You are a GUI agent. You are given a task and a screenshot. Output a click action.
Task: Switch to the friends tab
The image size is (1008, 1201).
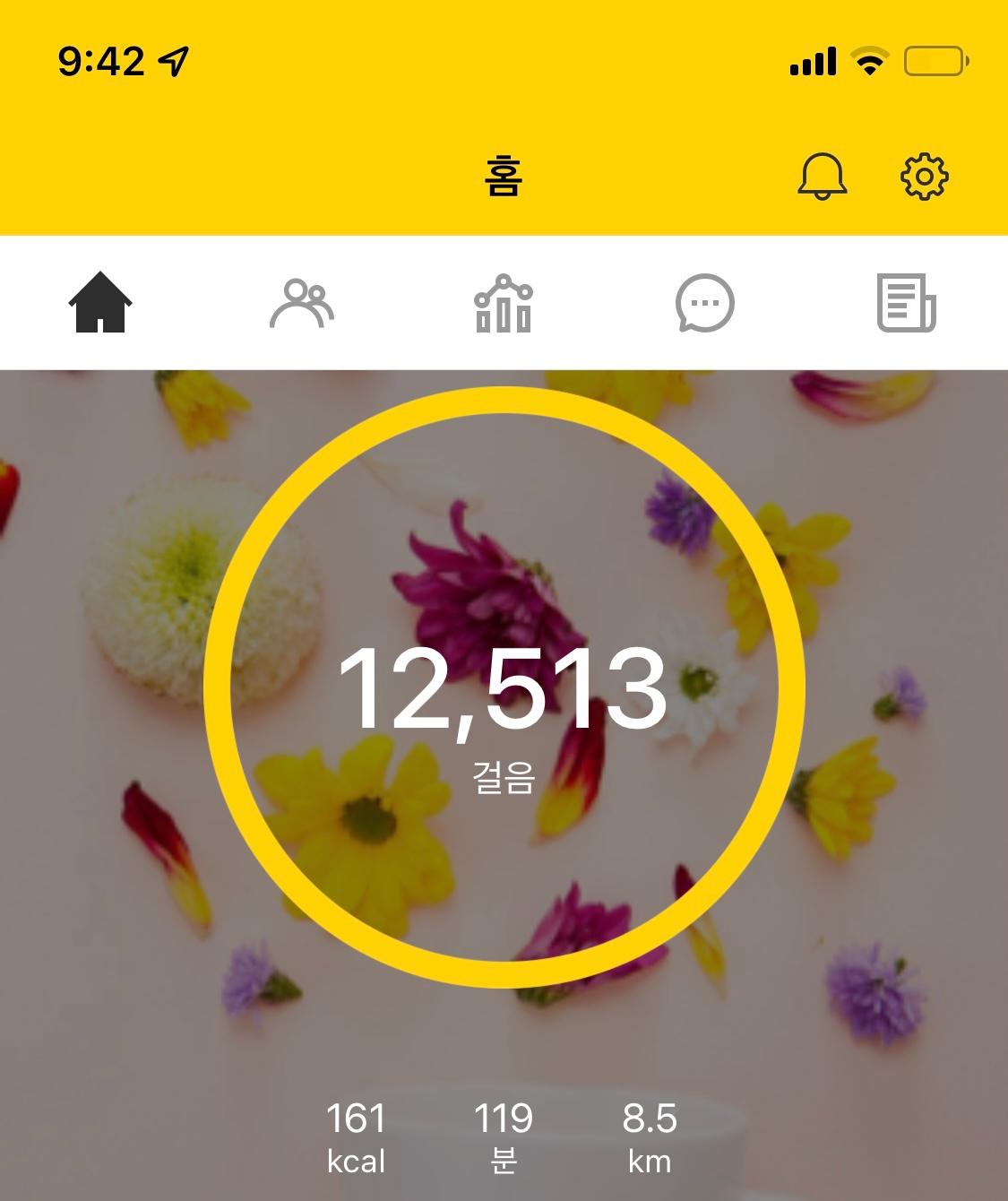click(302, 303)
